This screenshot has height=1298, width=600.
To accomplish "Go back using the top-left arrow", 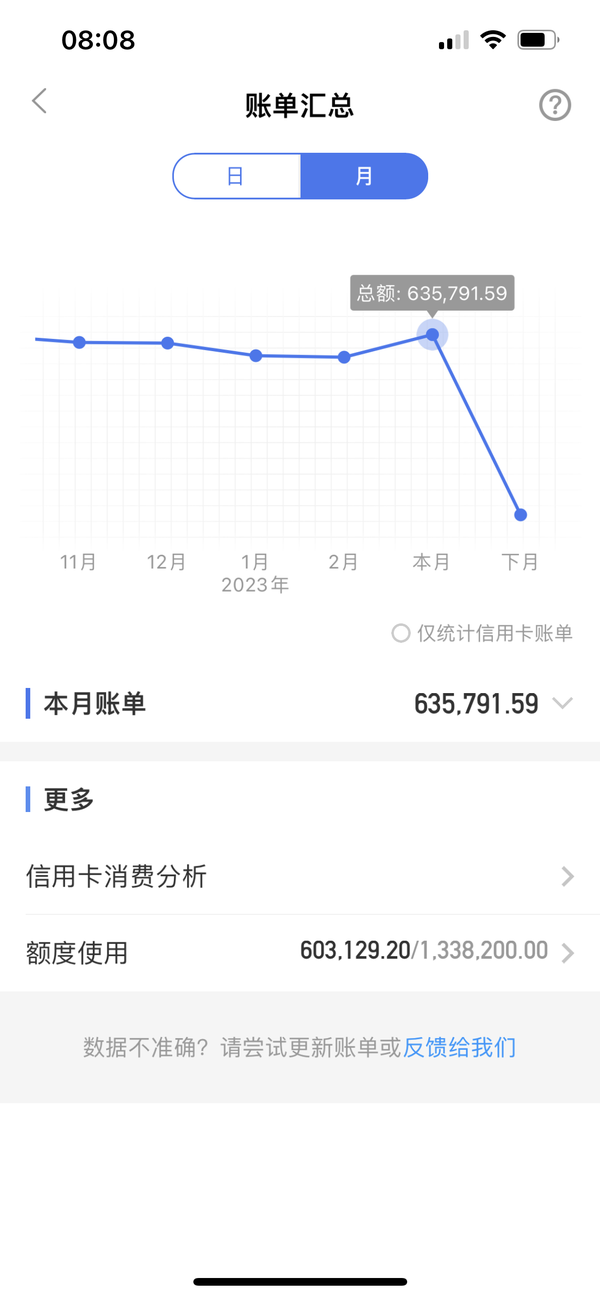I will click(x=39, y=101).
